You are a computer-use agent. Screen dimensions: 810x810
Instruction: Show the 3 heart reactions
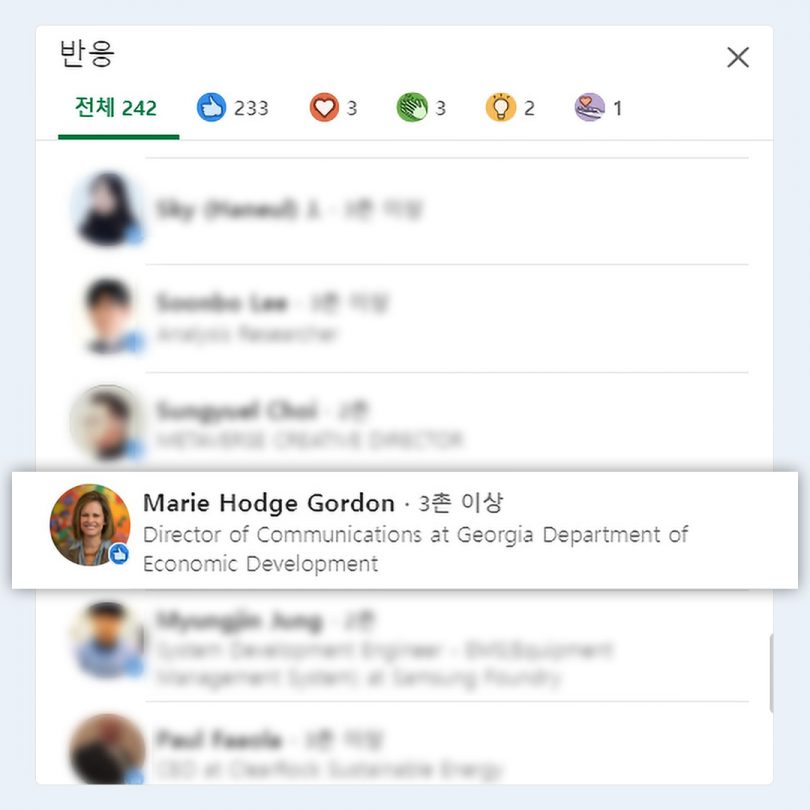(x=333, y=108)
